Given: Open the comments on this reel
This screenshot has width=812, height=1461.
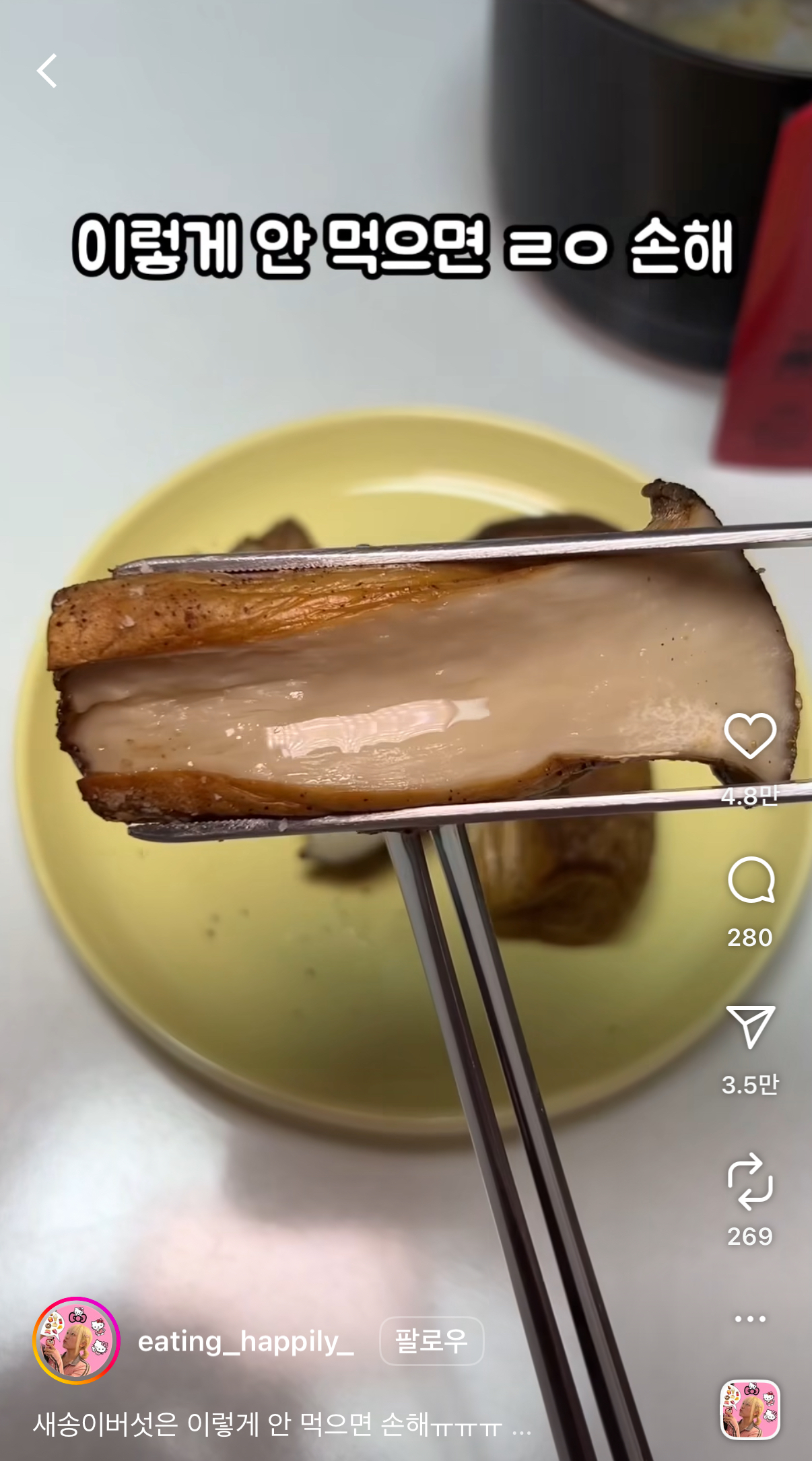Looking at the screenshot, I should click(751, 879).
